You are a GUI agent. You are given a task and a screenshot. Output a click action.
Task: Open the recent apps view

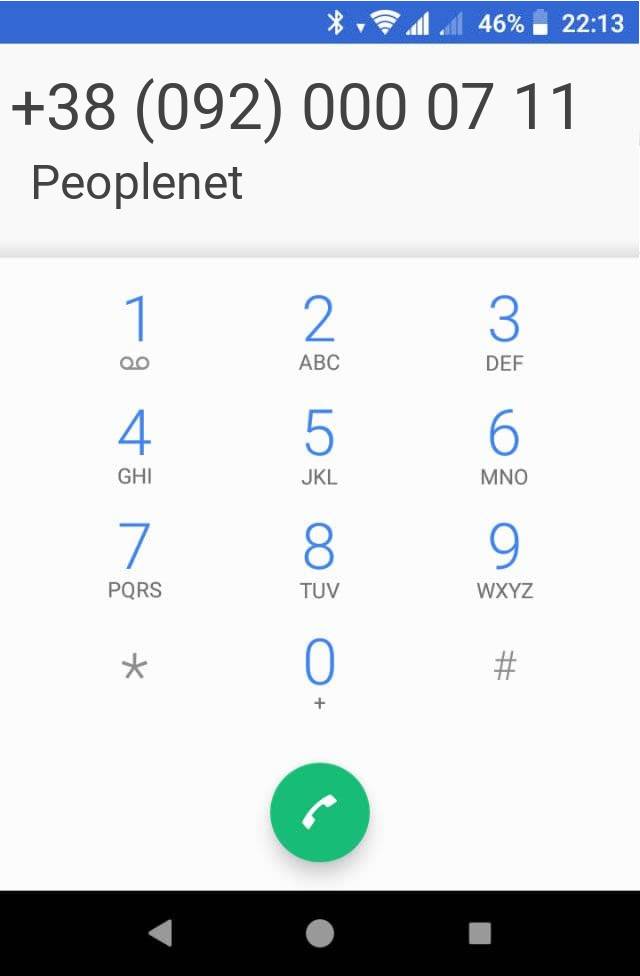point(480,933)
